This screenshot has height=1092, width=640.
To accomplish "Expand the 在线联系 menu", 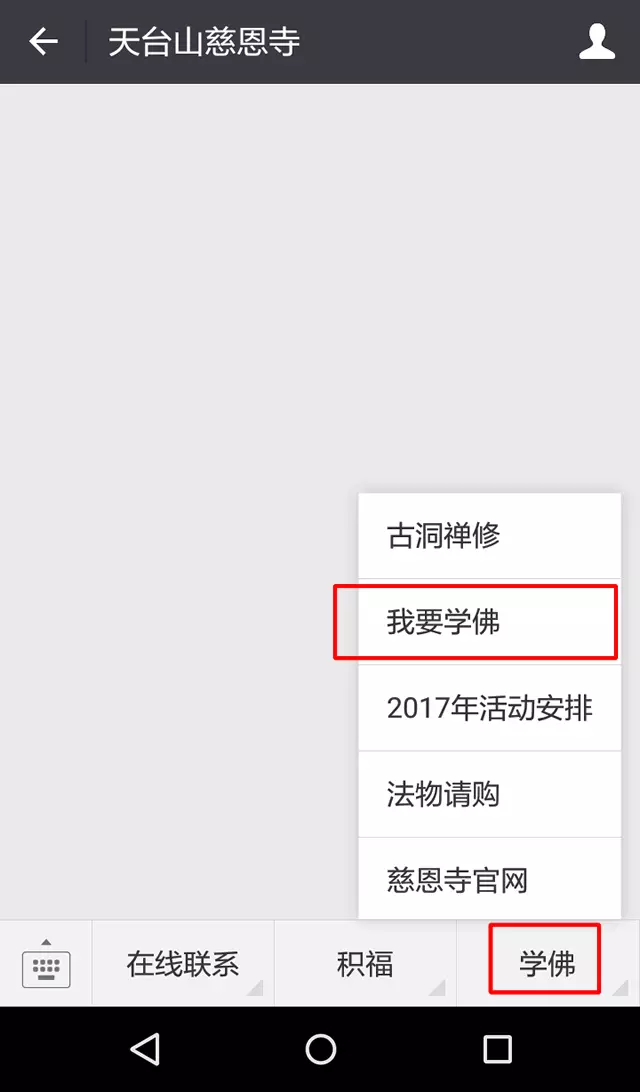I will click(x=183, y=964).
